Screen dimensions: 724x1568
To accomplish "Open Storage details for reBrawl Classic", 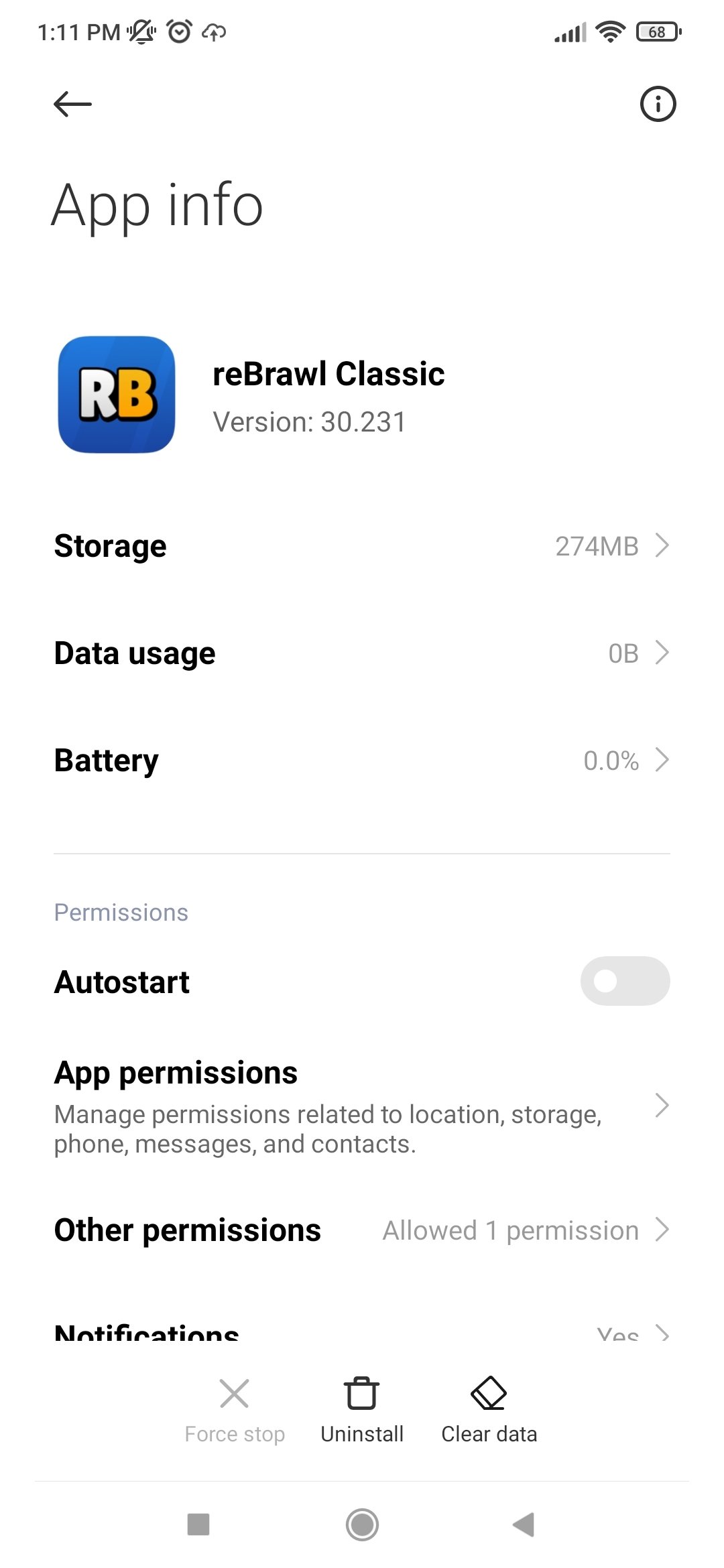I will (x=362, y=546).
